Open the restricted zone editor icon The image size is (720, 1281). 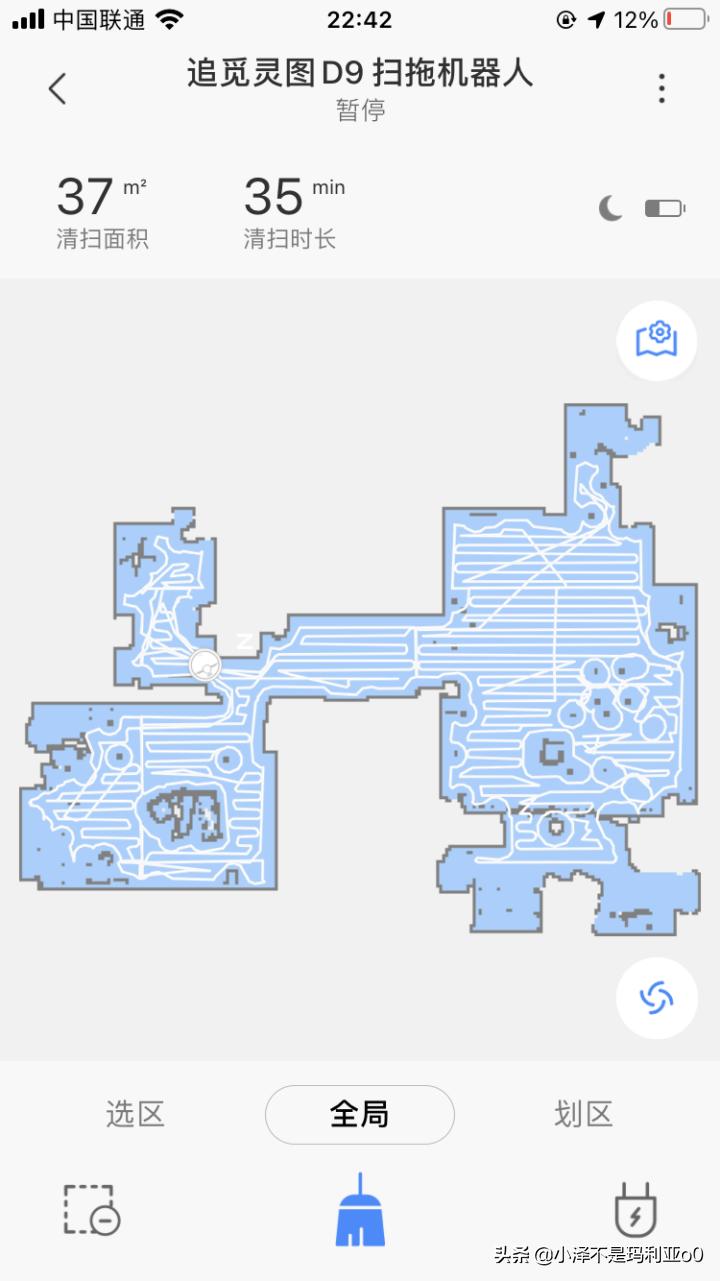point(91,1211)
